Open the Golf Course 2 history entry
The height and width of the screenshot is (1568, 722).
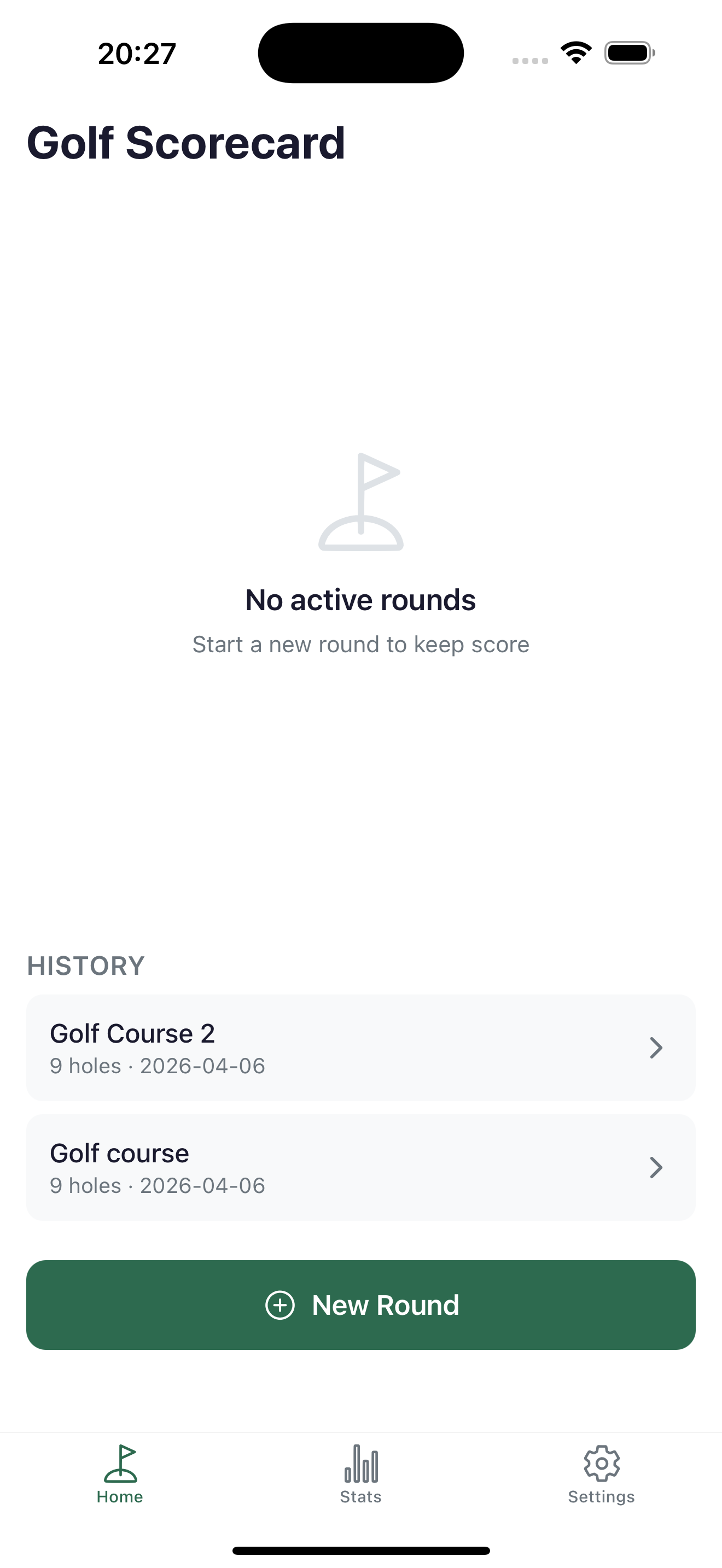tap(360, 1048)
